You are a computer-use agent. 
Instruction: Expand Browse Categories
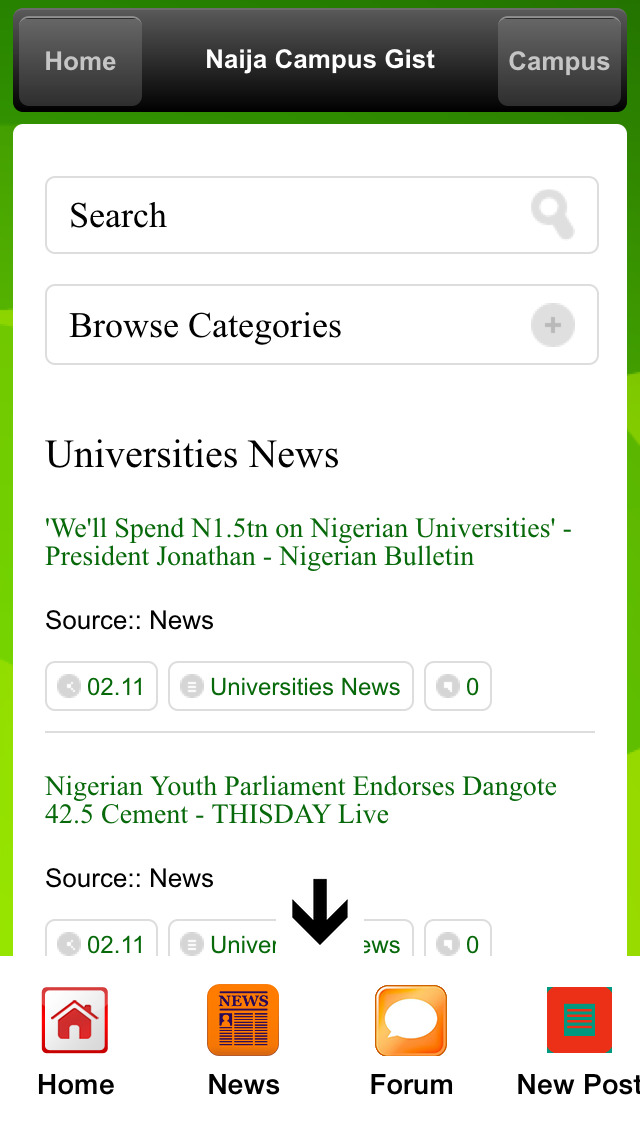tap(322, 325)
